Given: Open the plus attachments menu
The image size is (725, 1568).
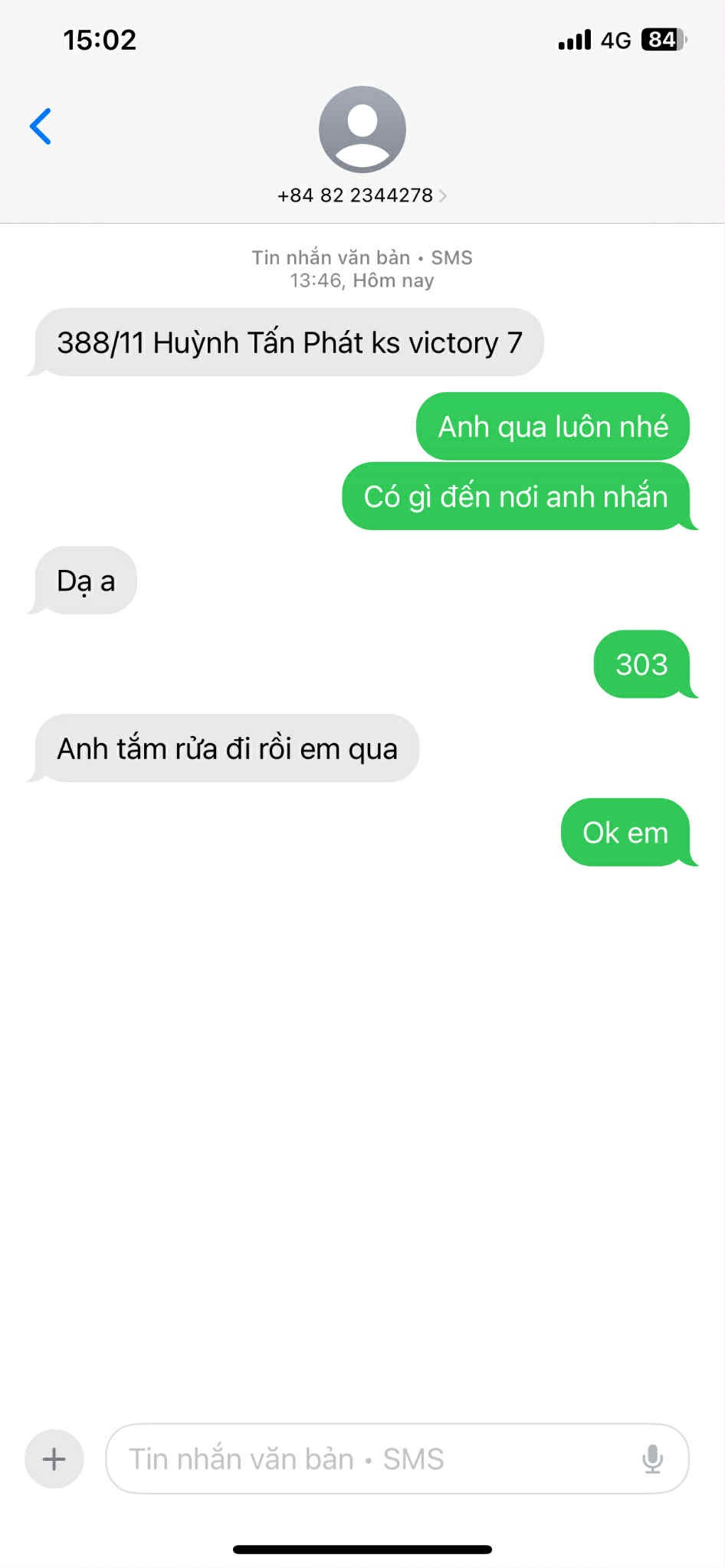Looking at the screenshot, I should pos(54,1458).
